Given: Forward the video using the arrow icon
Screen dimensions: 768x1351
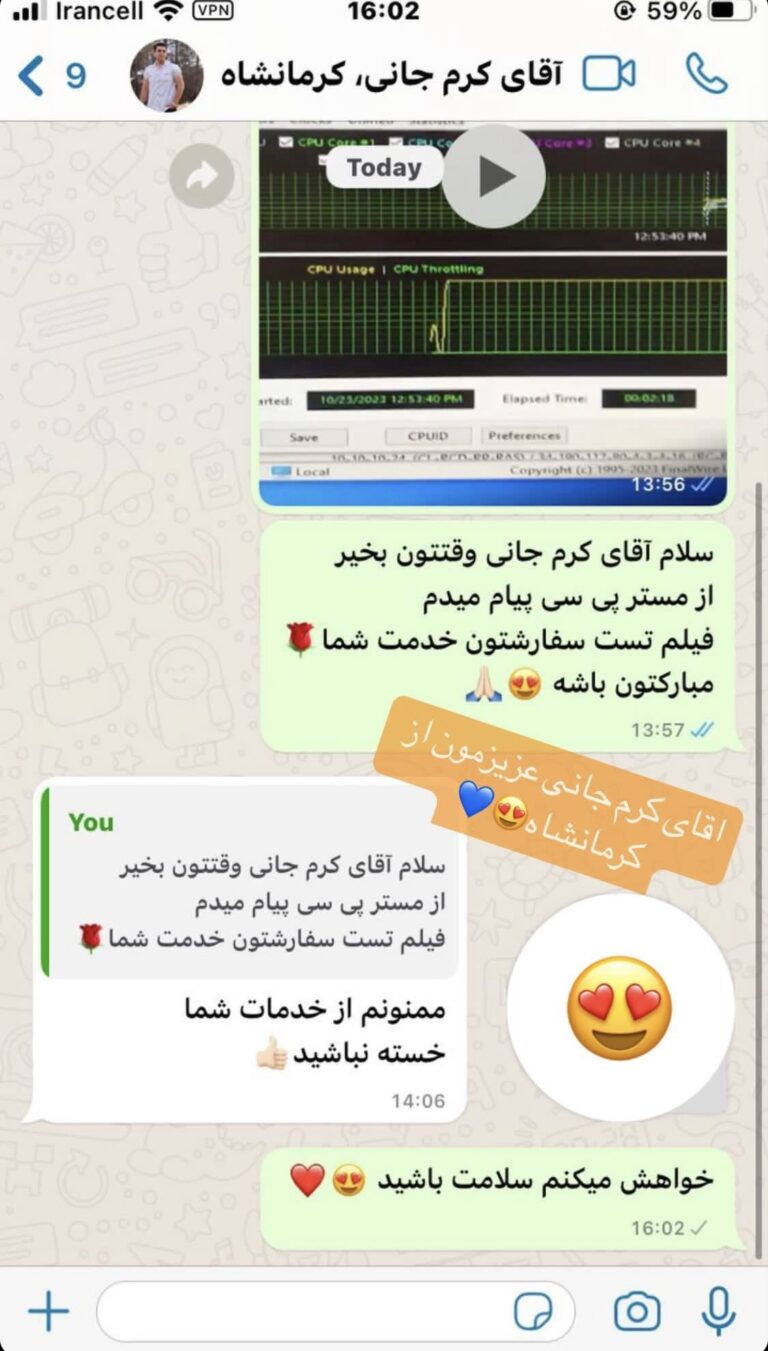Looking at the screenshot, I should coord(201,176).
